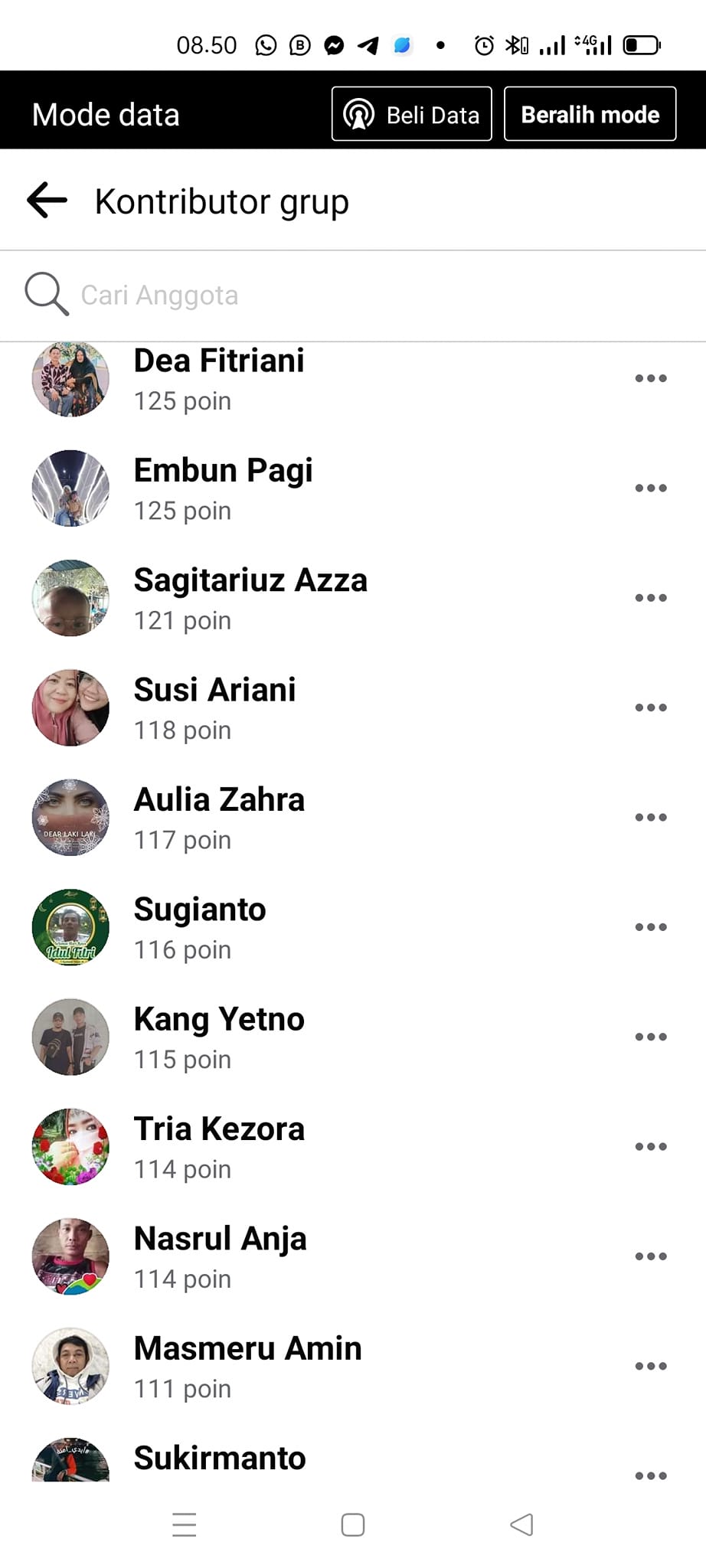This screenshot has height=1568, width=706.
Task: Focus the Cari Anggota search field
Action: click(x=306, y=296)
